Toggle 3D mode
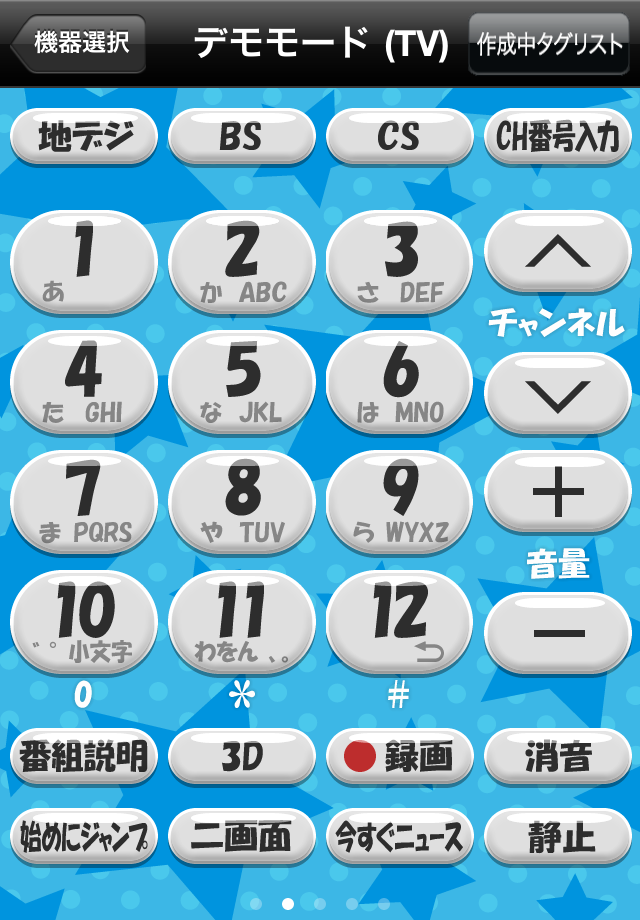 click(x=241, y=757)
